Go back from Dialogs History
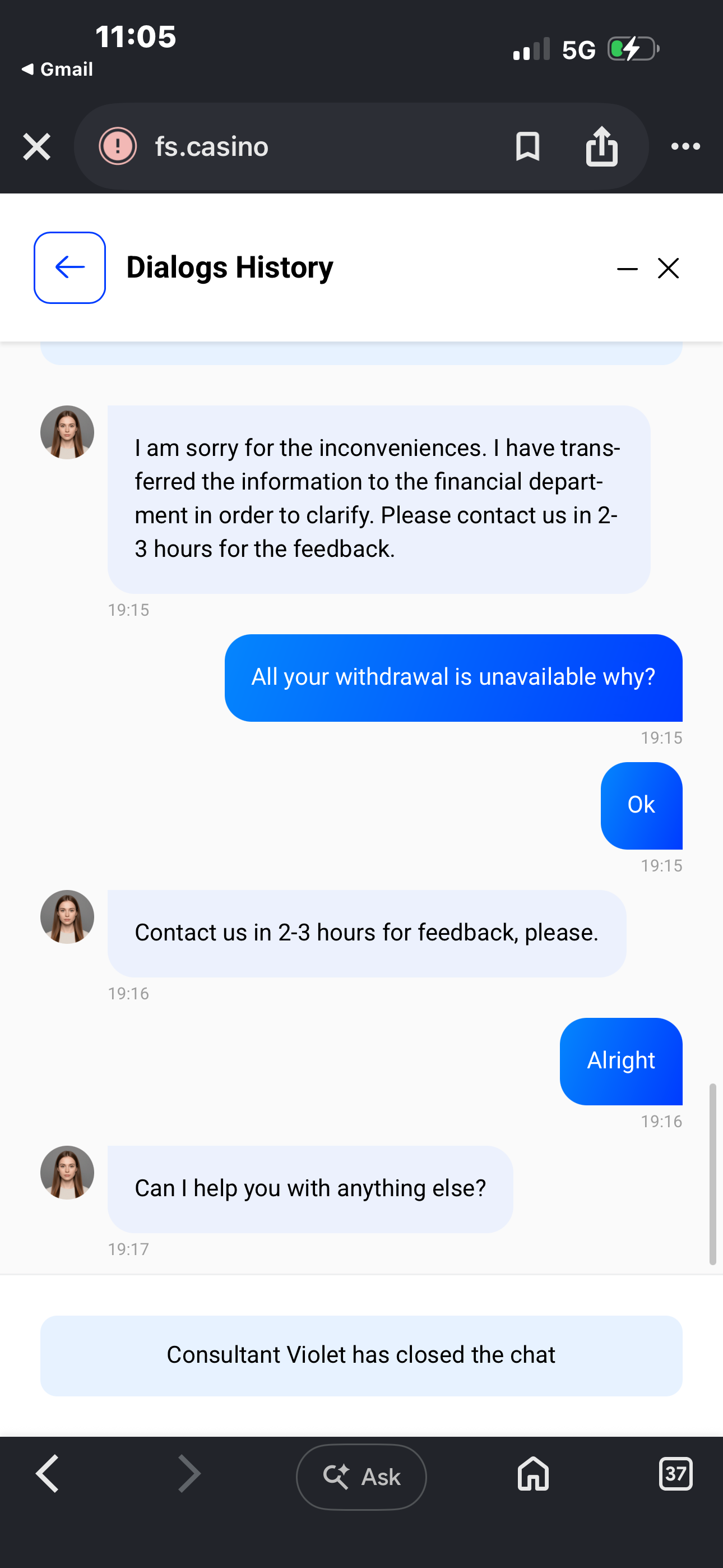The width and height of the screenshot is (723, 1568). pyautogui.click(x=69, y=267)
